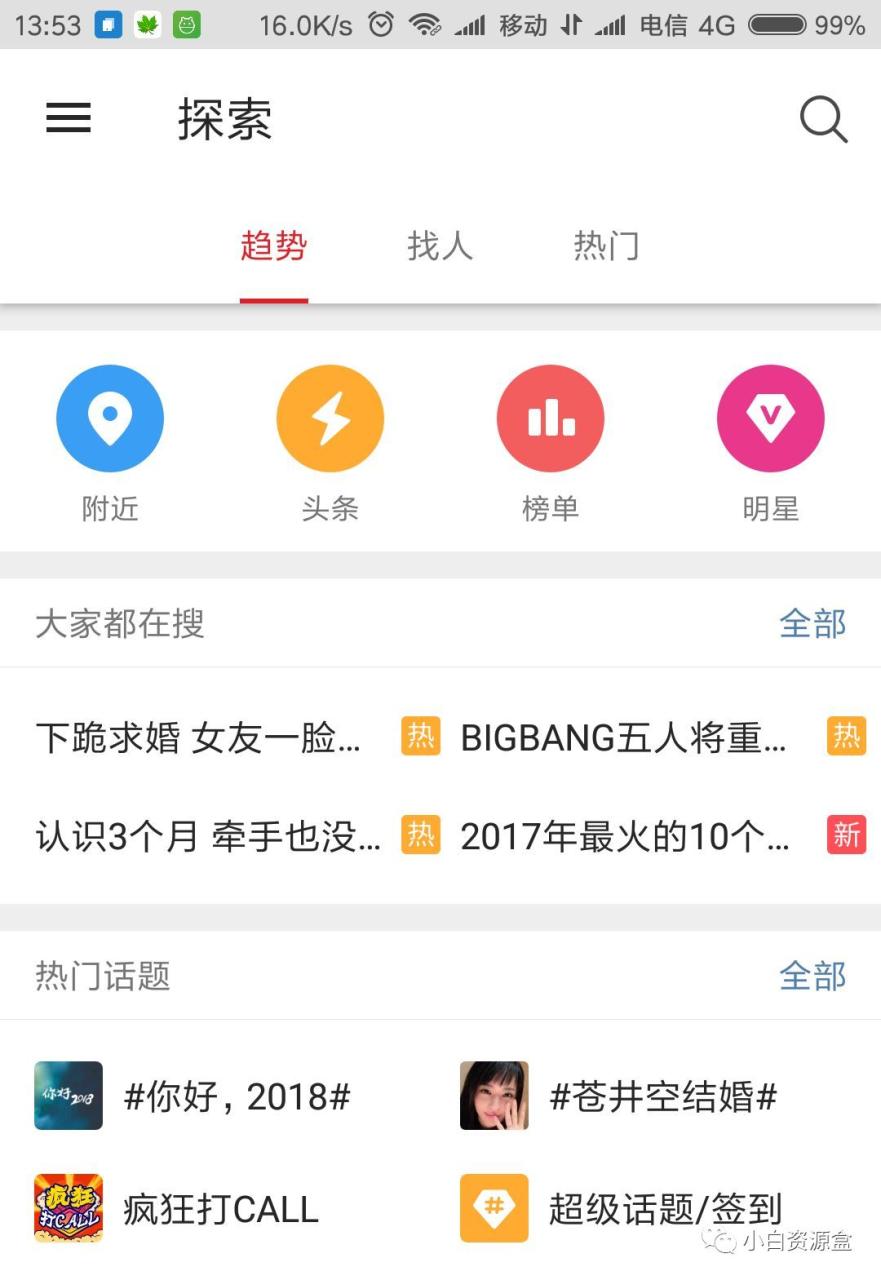Tap the 新 badge on 2017年最火的10个 item
The width and height of the screenshot is (881, 1280).
coord(846,836)
